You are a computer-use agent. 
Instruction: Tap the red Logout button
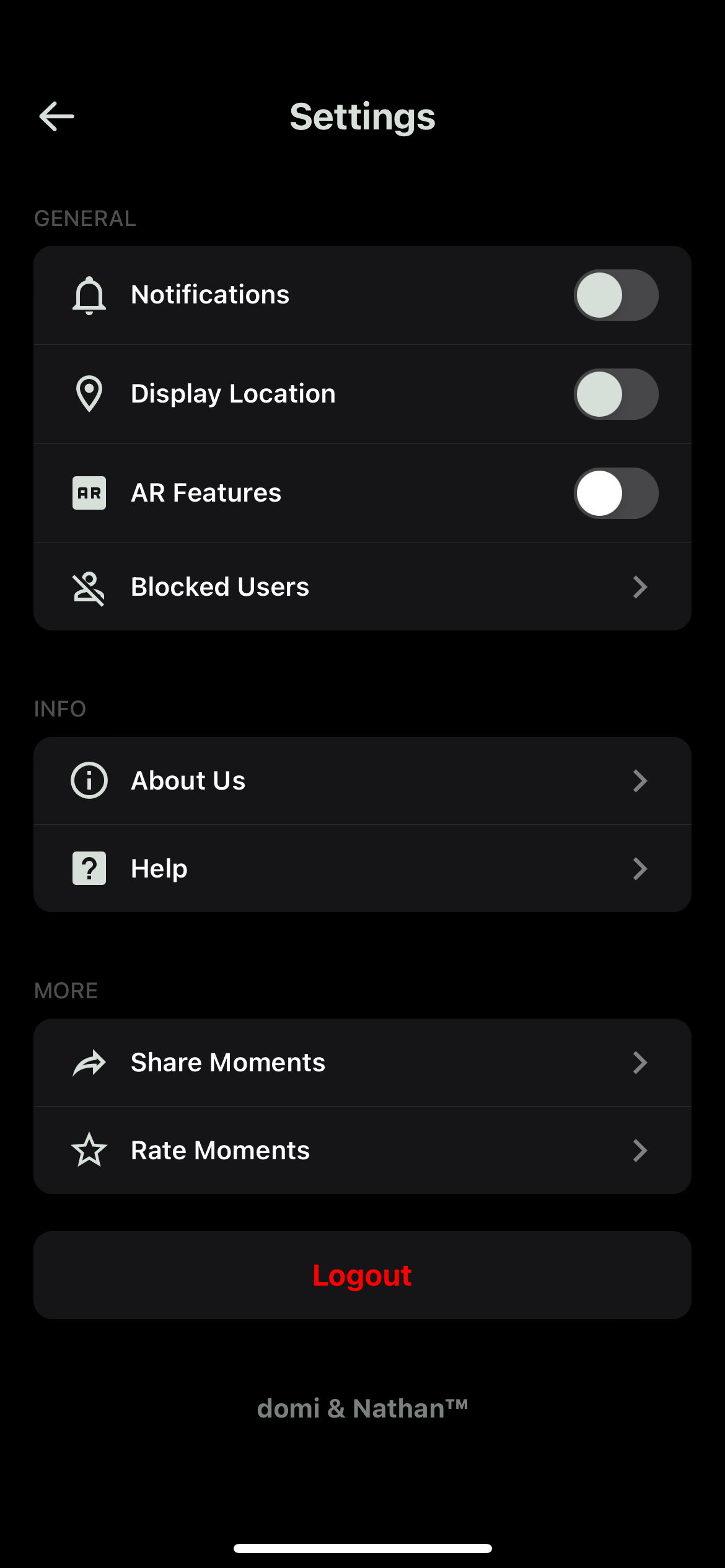(362, 1274)
